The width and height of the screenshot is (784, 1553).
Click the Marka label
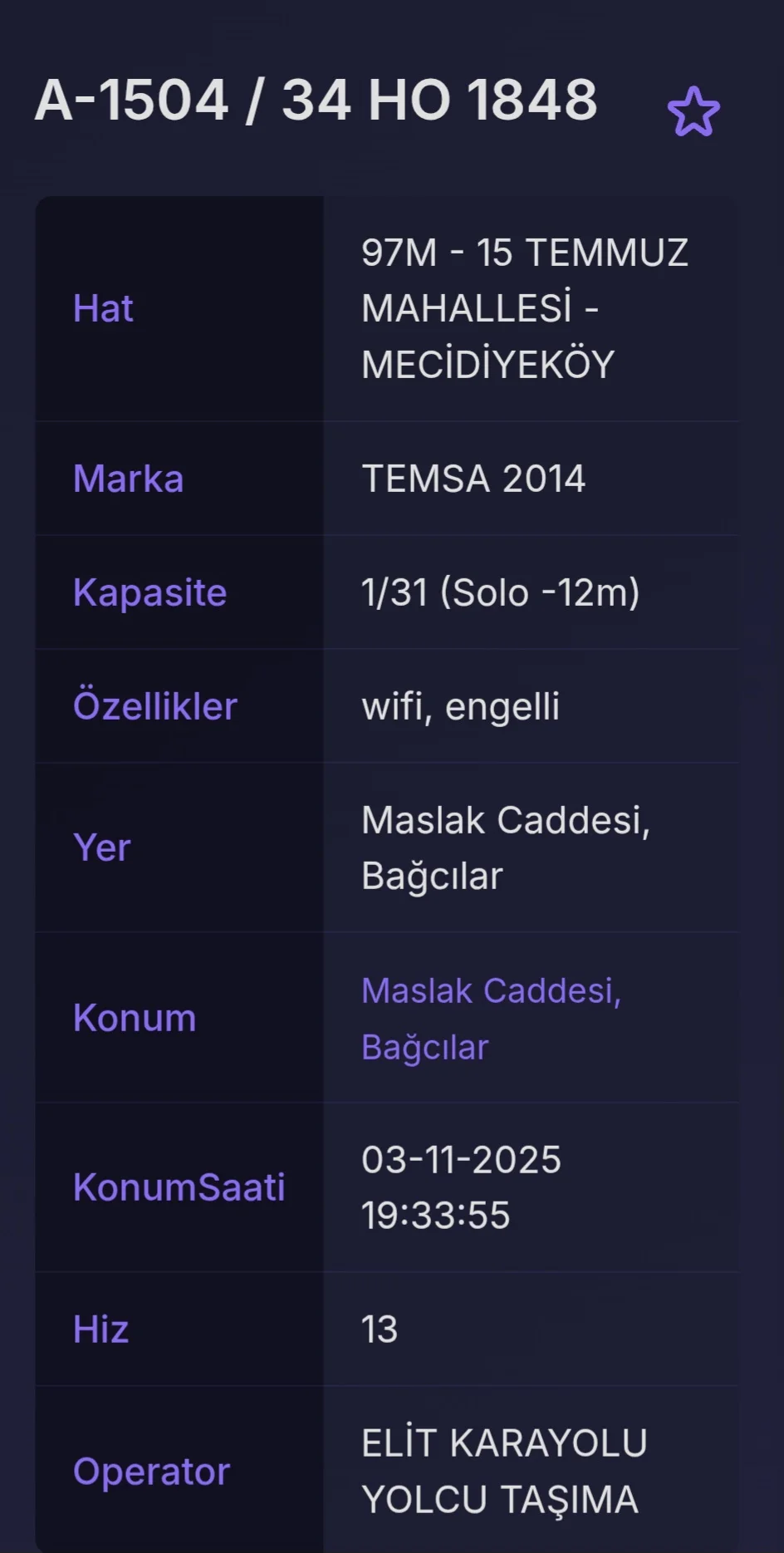tap(128, 479)
